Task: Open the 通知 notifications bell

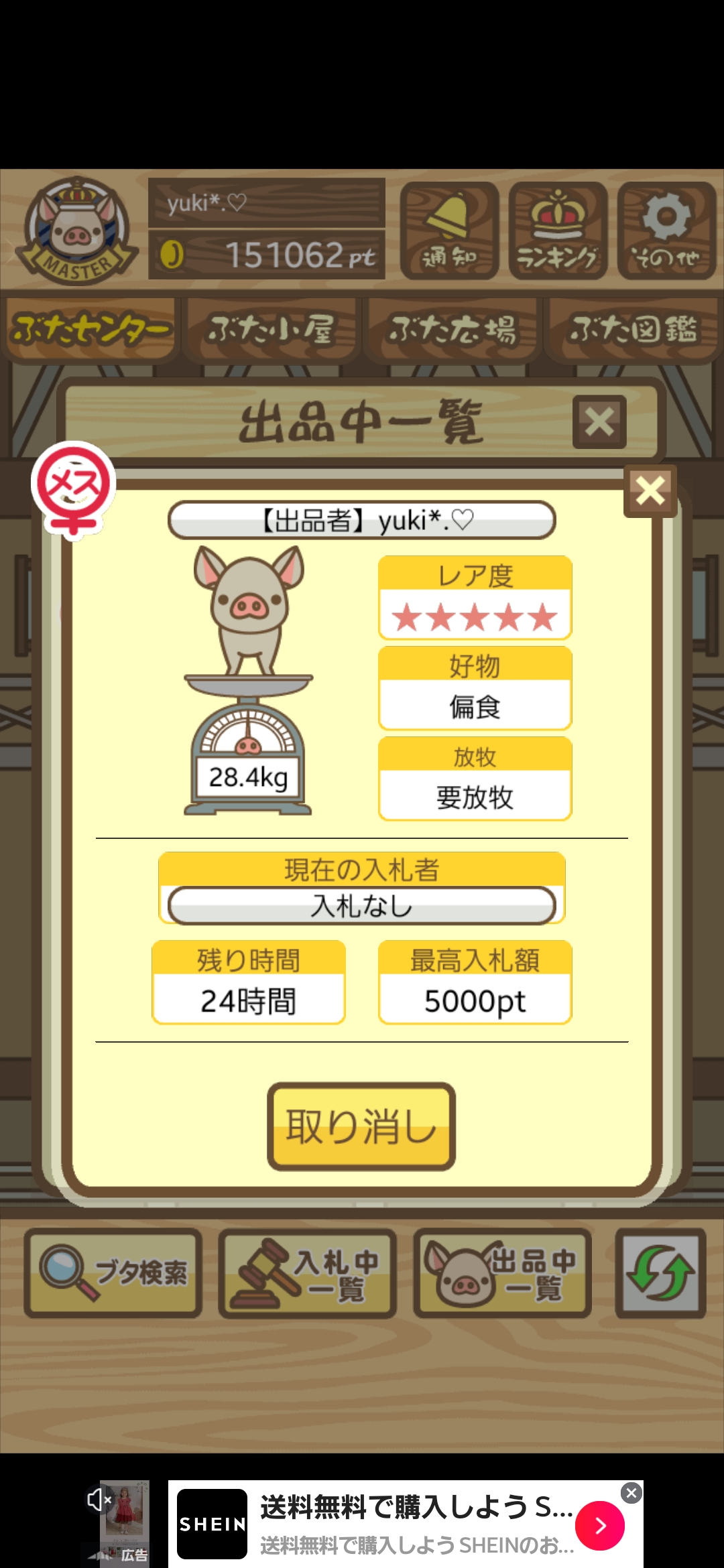Action: click(449, 231)
